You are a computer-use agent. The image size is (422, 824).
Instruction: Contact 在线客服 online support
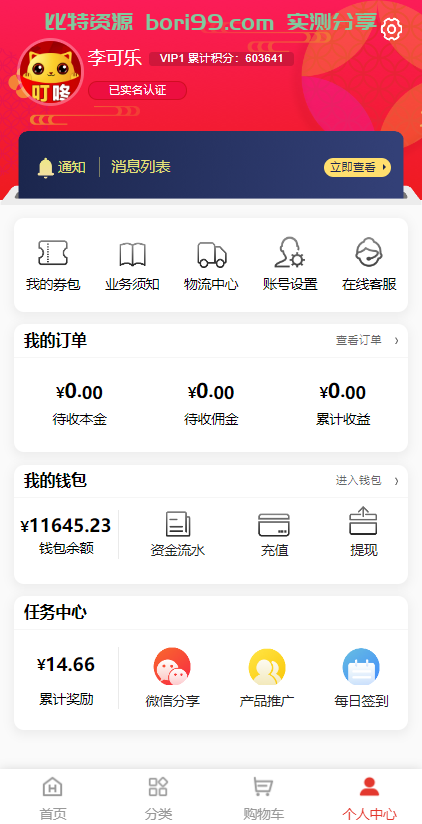[x=369, y=265]
